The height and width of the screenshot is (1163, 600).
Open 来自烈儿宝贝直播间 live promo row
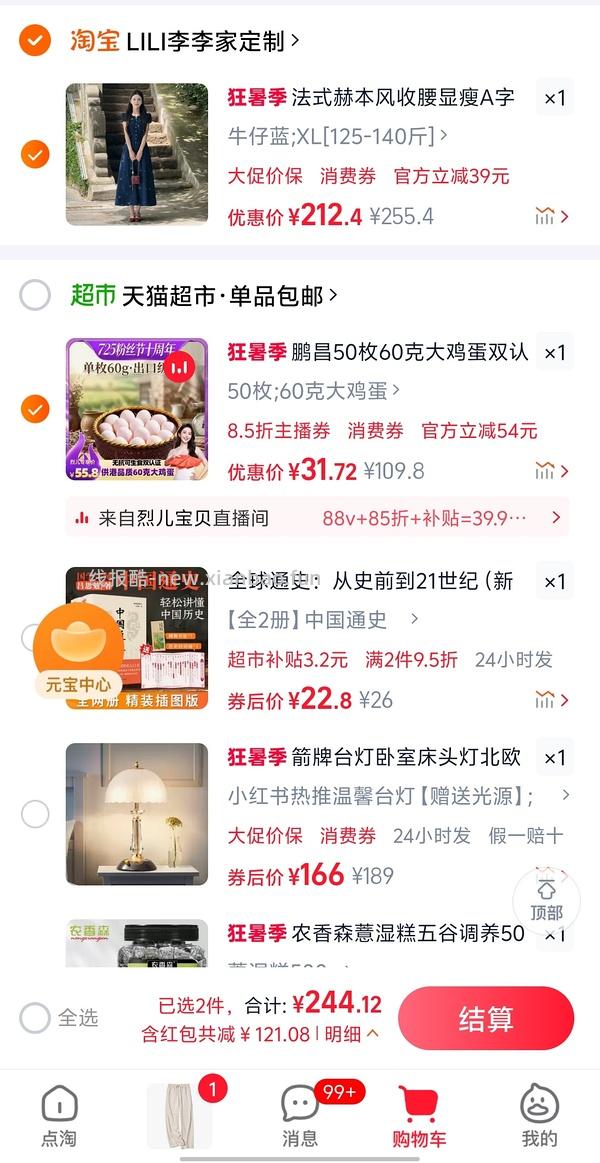(x=317, y=518)
